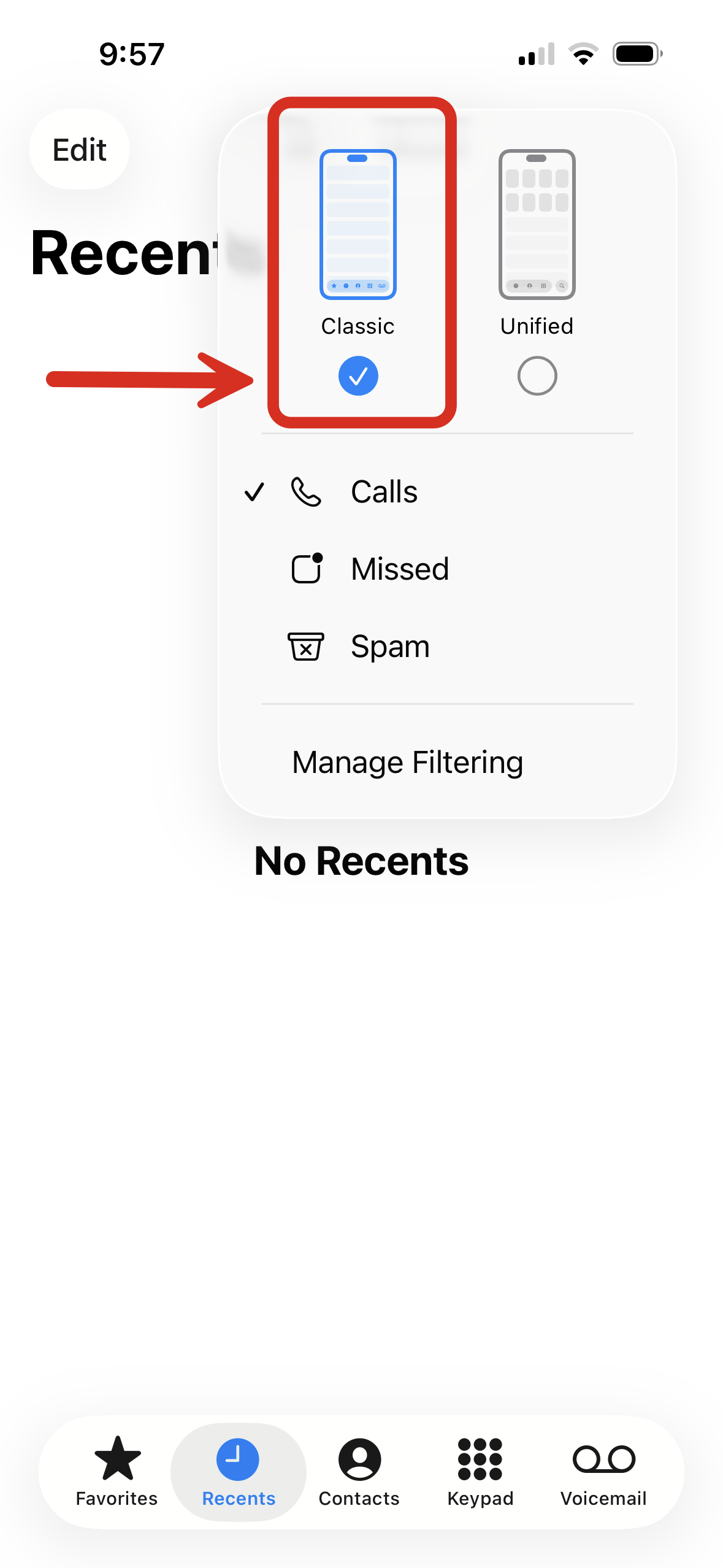This screenshot has height=1568, width=723.
Task: Open the Voicemail tab
Action: tap(603, 1471)
